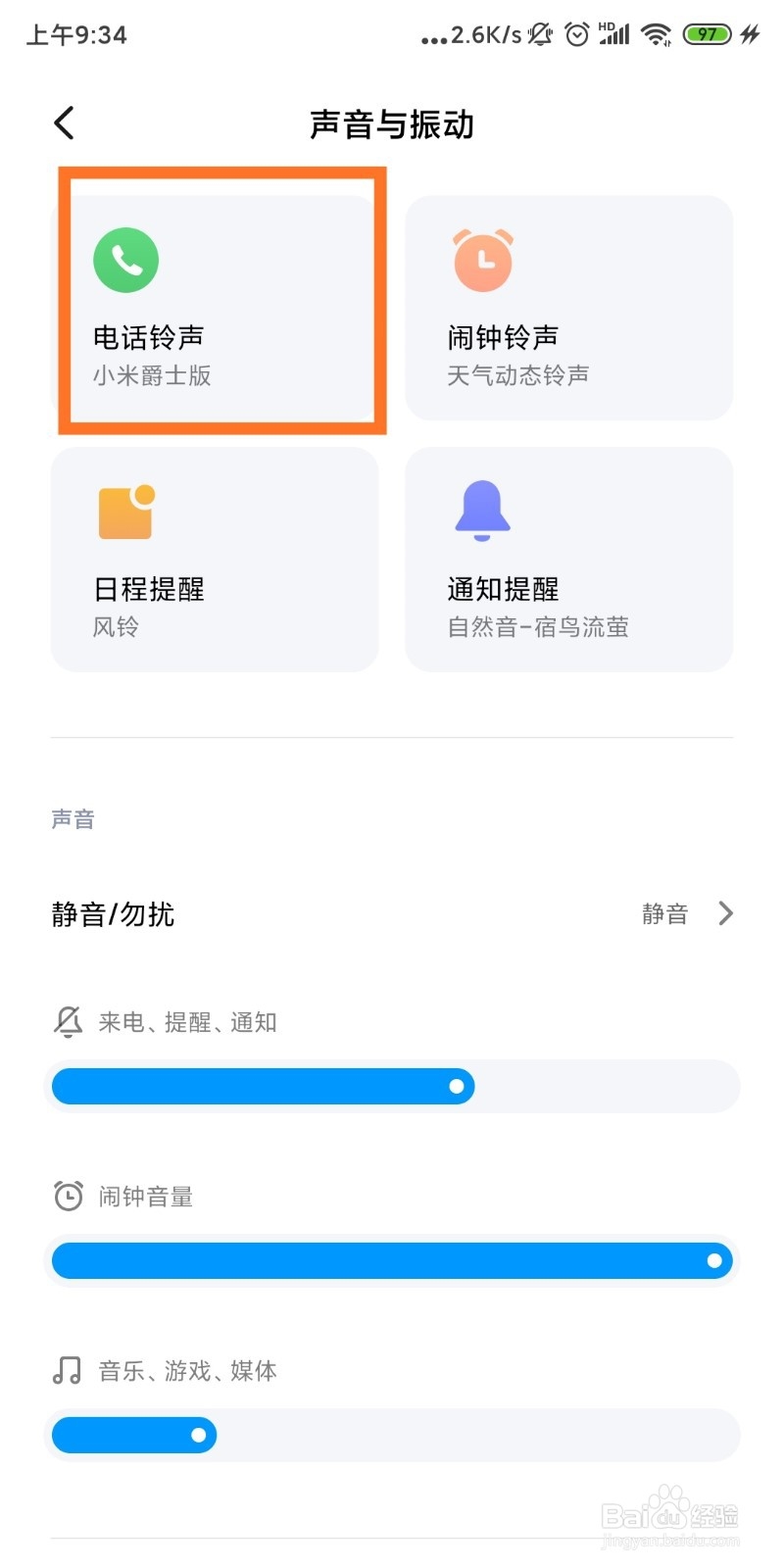Open the 日程提醒 card
The width and height of the screenshot is (784, 1568).
215,560
